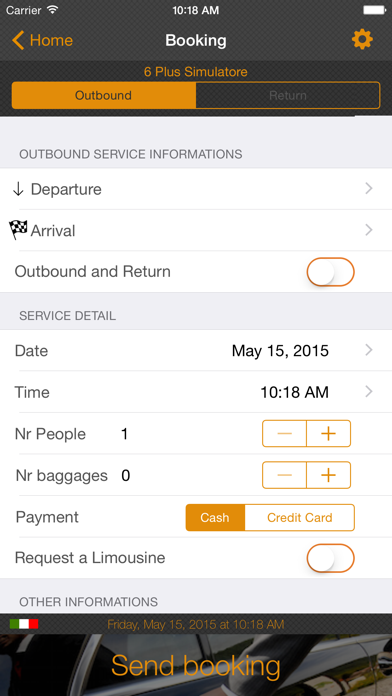The image size is (392, 696).
Task: Switch to the Return segment
Action: click(288, 95)
